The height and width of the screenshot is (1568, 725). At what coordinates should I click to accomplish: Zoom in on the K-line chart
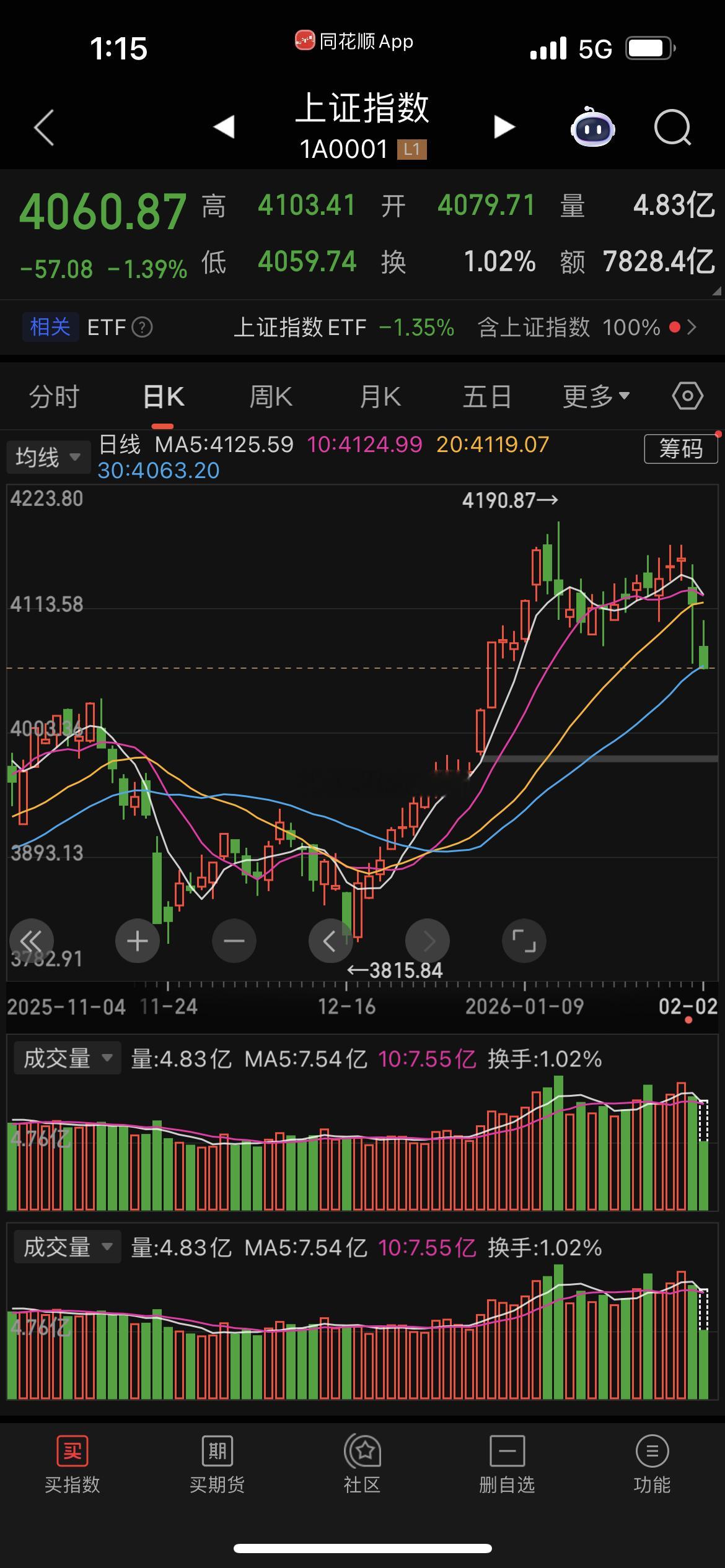click(x=138, y=941)
